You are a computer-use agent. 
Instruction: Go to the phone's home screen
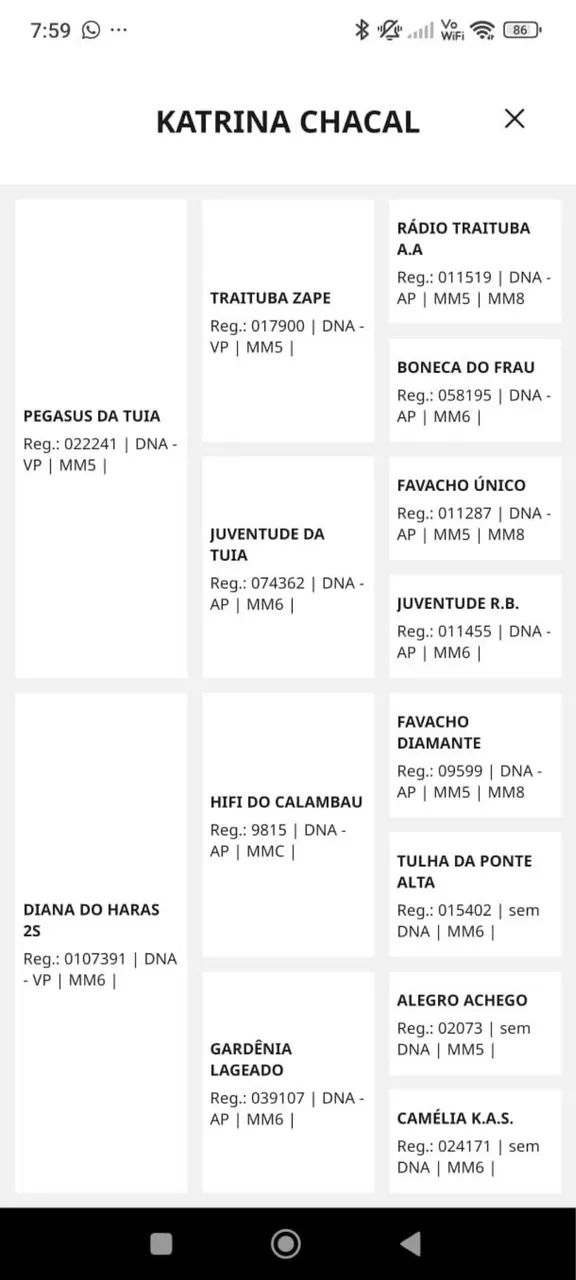(286, 1243)
